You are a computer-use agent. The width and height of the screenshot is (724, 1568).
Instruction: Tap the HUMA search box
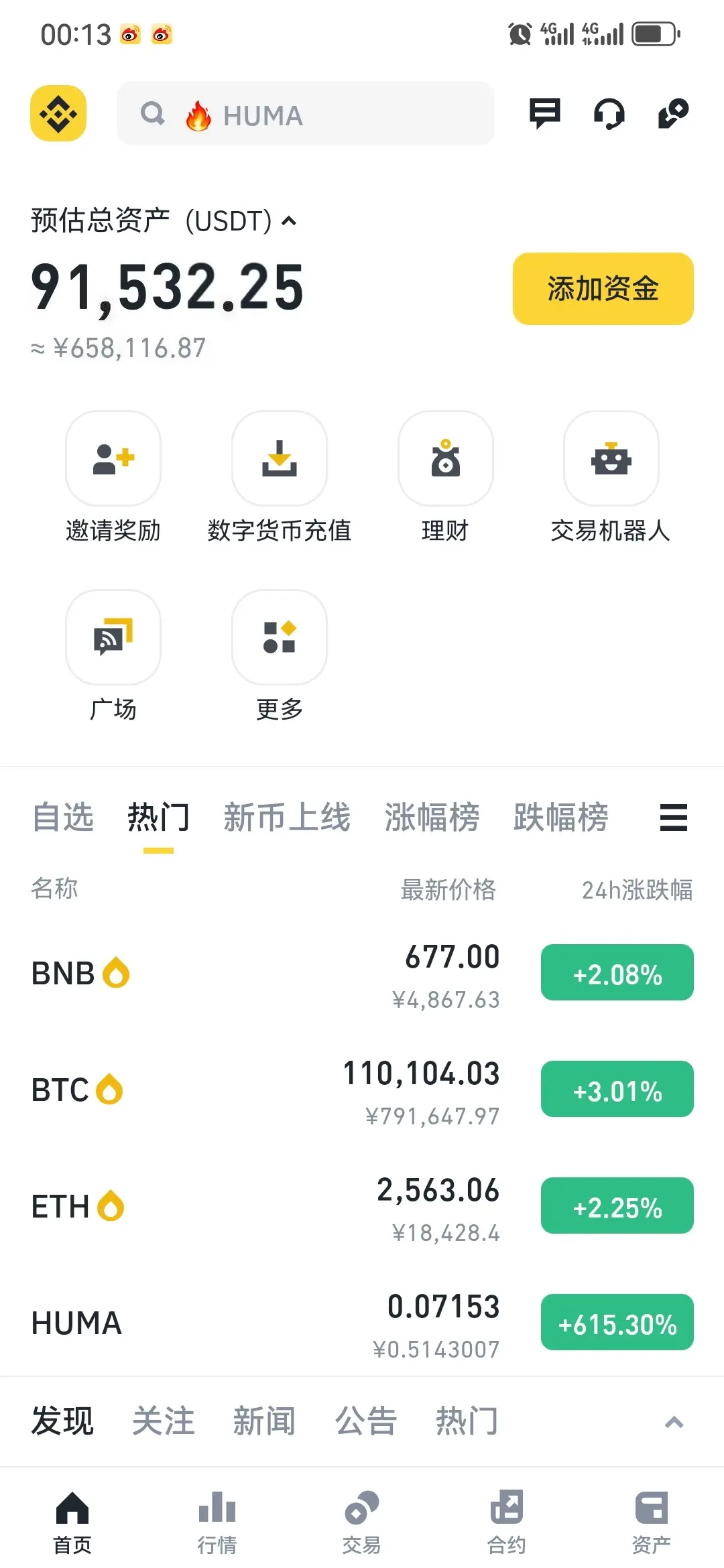tap(306, 114)
